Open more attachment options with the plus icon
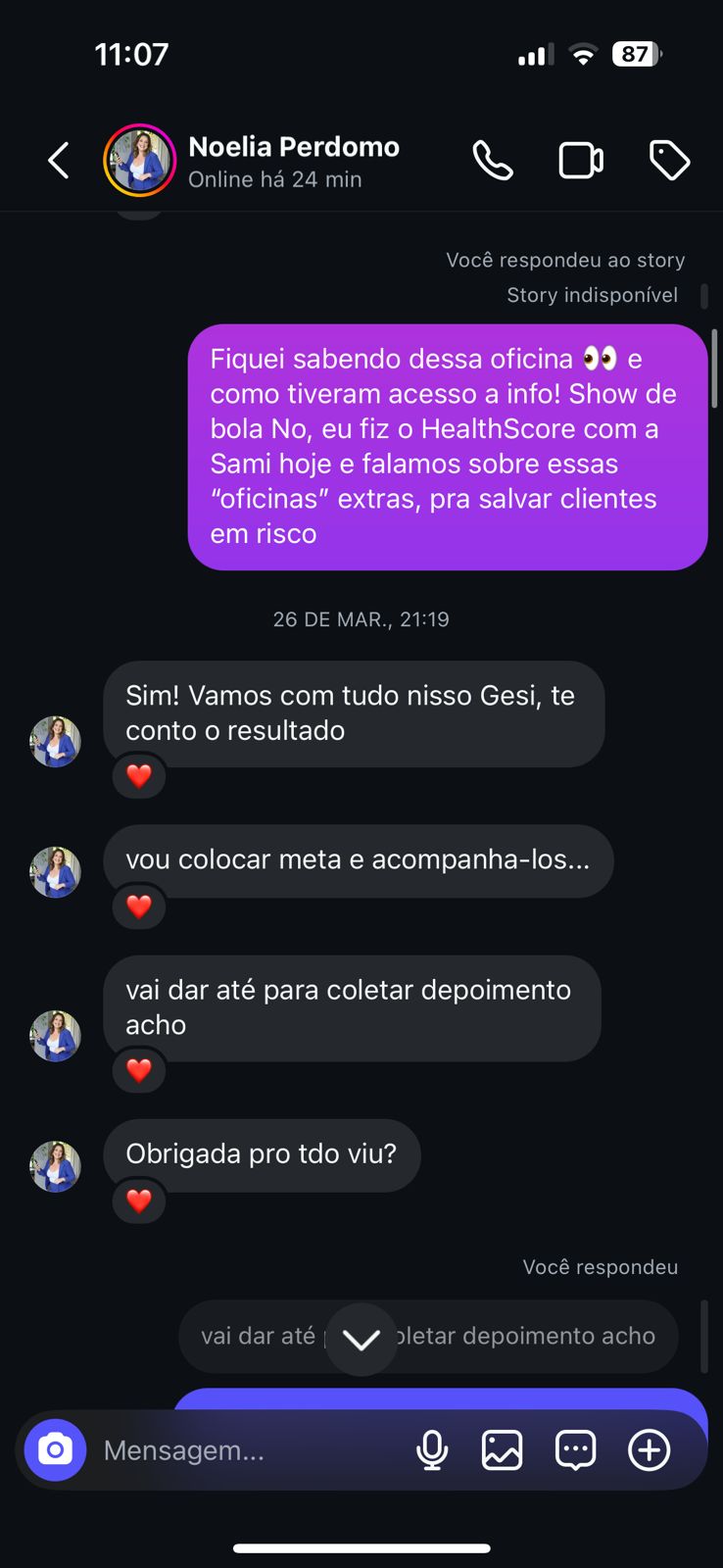The image size is (723, 1568). click(648, 1449)
